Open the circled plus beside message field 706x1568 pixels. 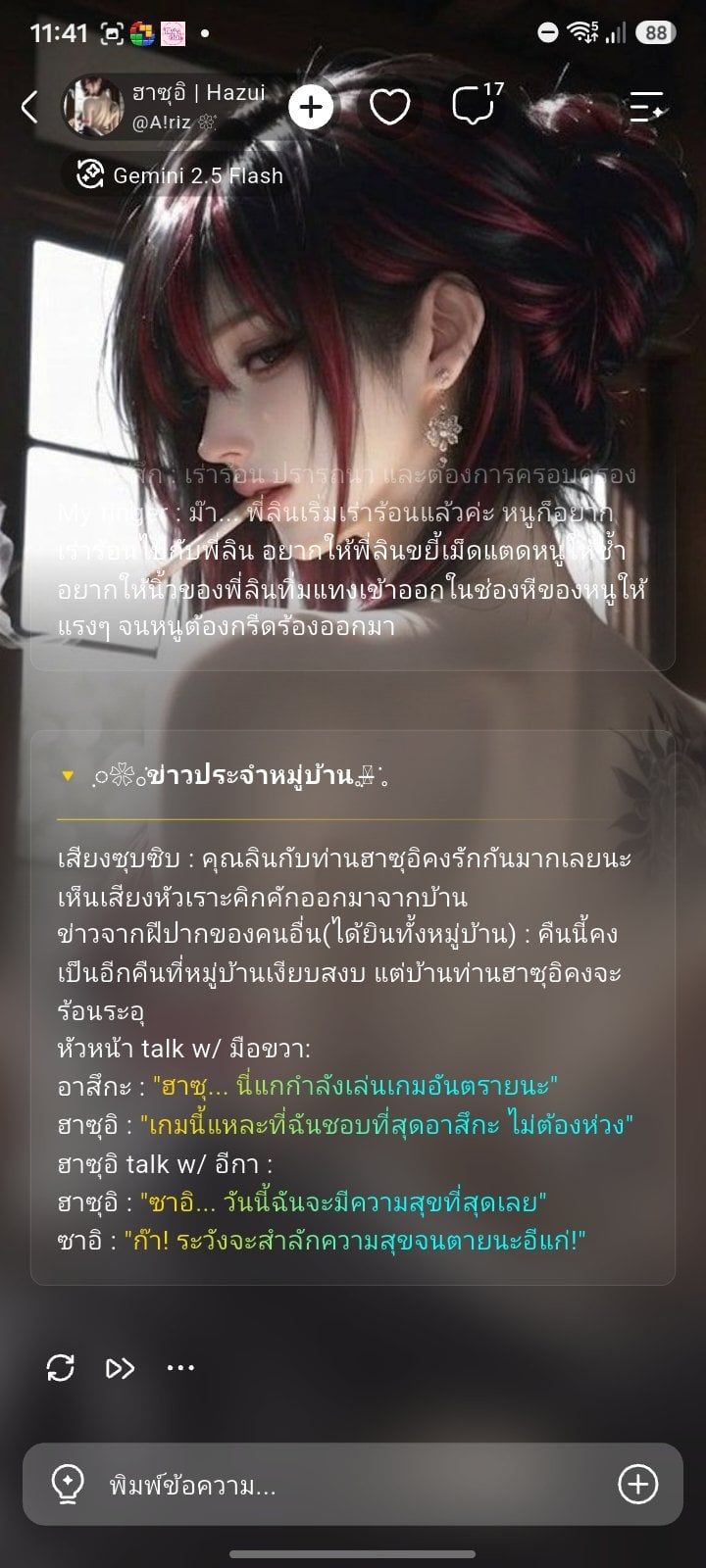coord(637,1484)
